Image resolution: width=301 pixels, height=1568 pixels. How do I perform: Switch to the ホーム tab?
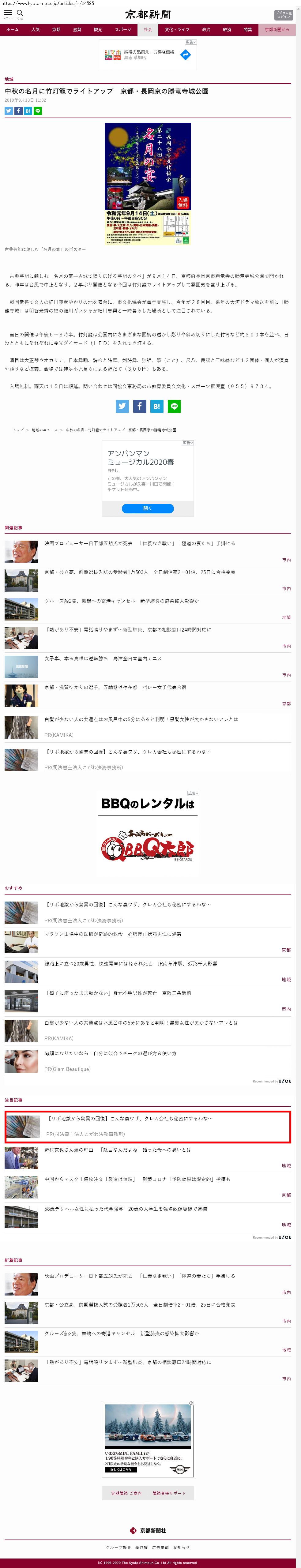[12, 30]
